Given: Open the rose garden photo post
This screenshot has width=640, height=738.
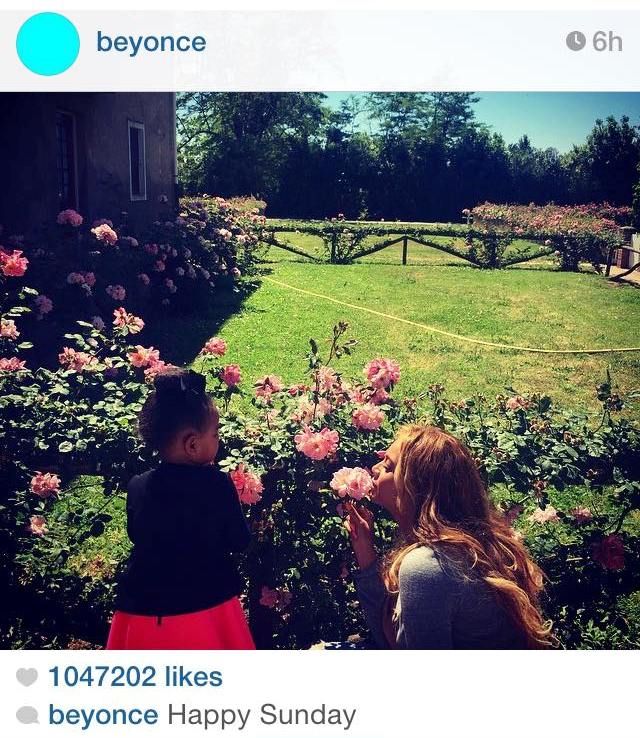Looking at the screenshot, I should [x=320, y=370].
